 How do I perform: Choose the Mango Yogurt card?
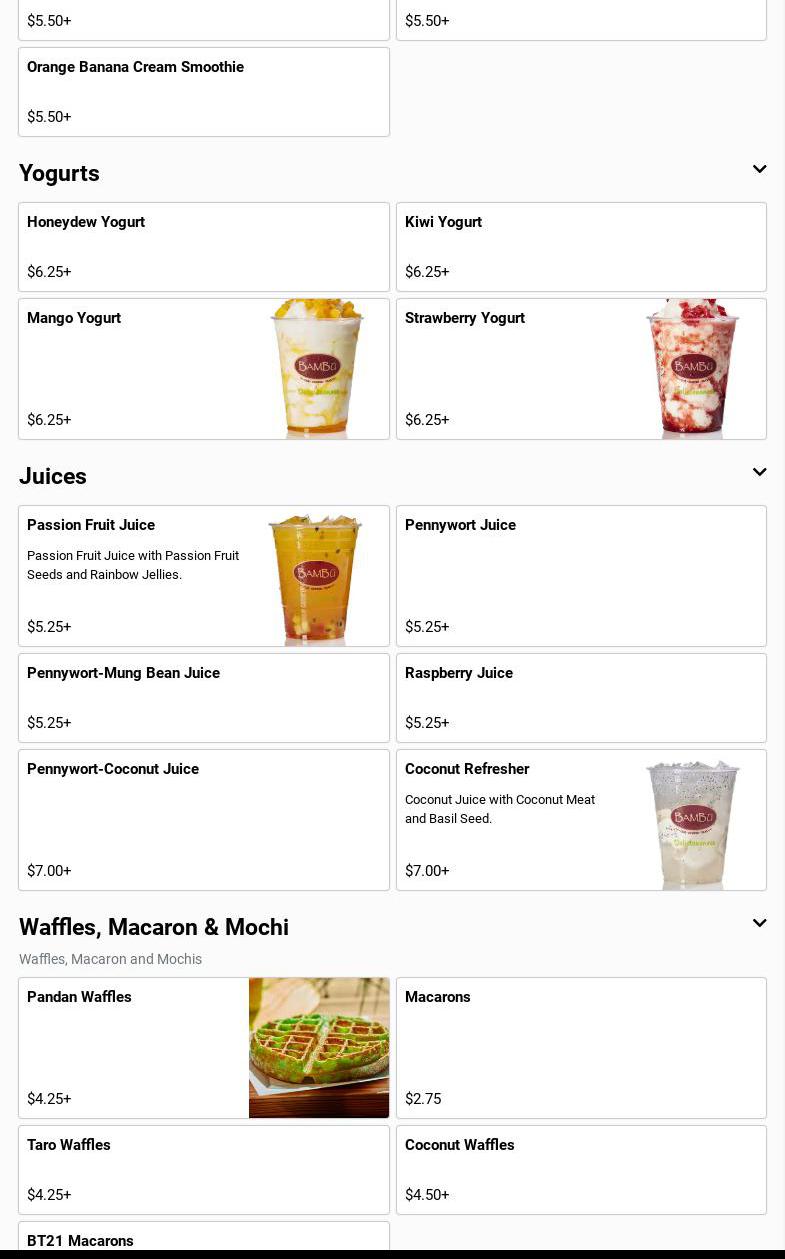pos(204,369)
